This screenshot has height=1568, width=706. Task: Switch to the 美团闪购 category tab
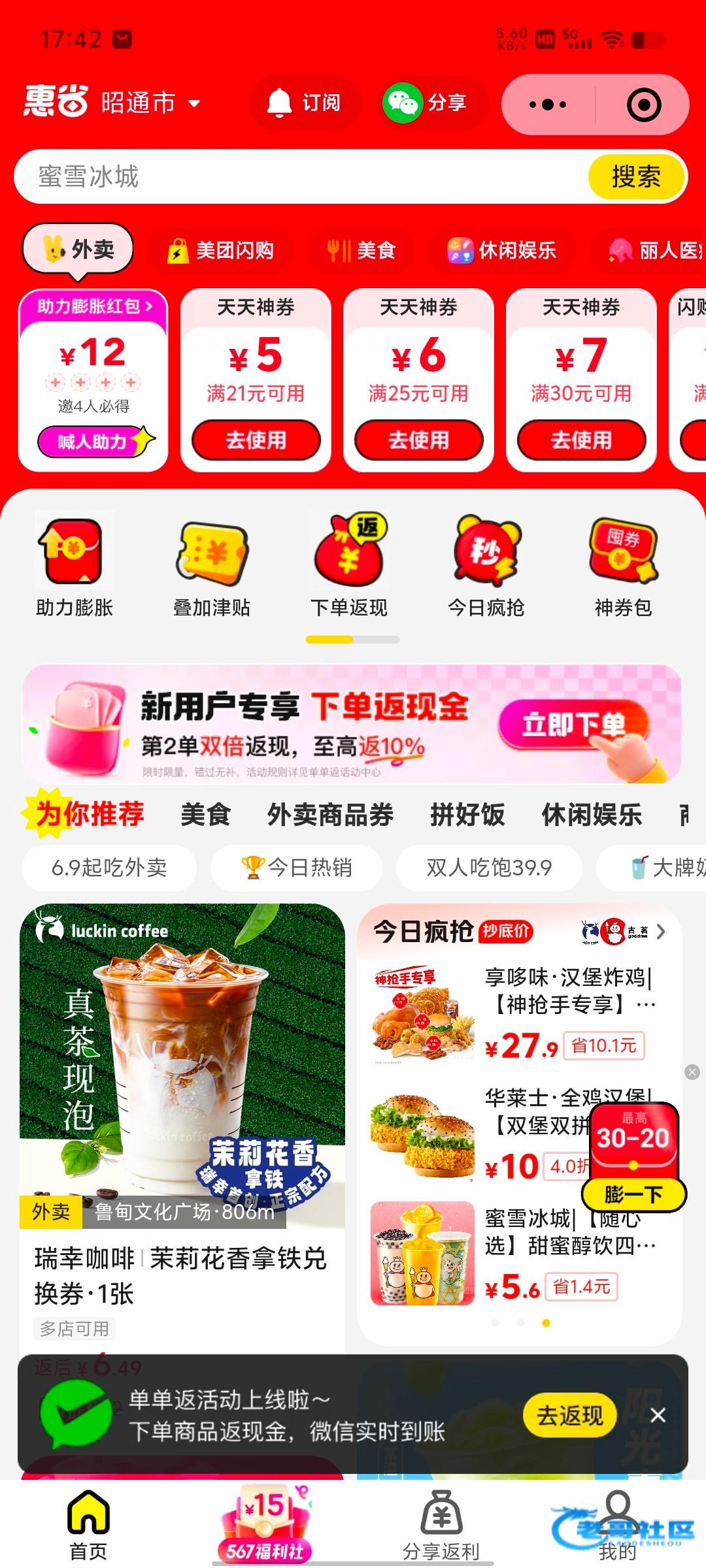coord(221,250)
